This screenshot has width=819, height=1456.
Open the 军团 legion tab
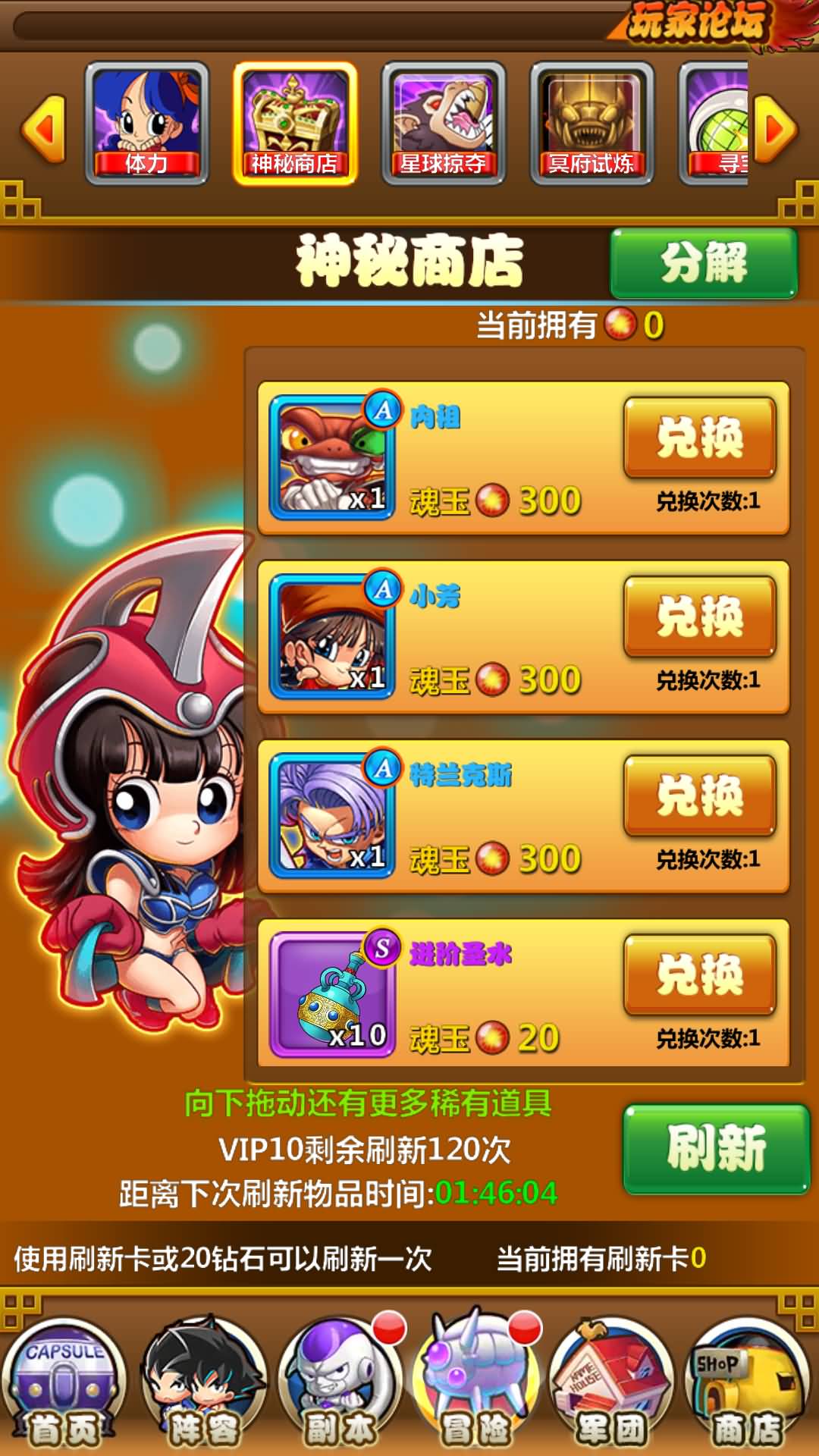pyautogui.click(x=611, y=1384)
